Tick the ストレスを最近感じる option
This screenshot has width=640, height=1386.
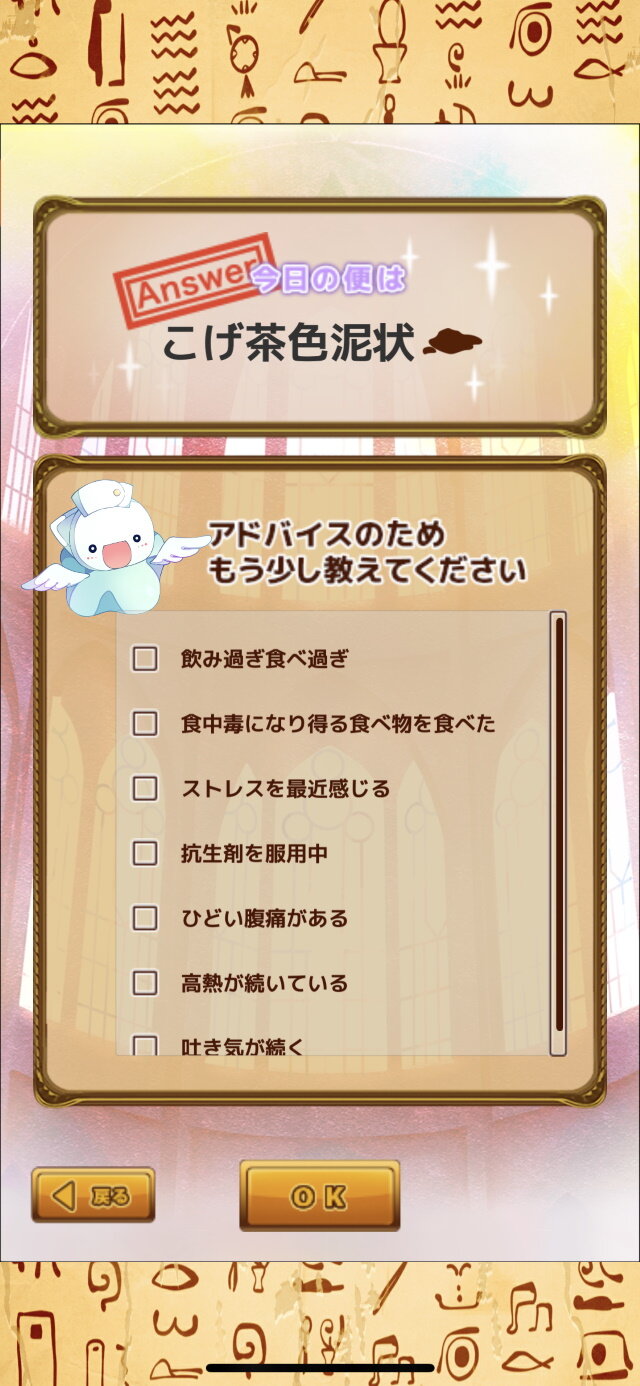point(146,788)
